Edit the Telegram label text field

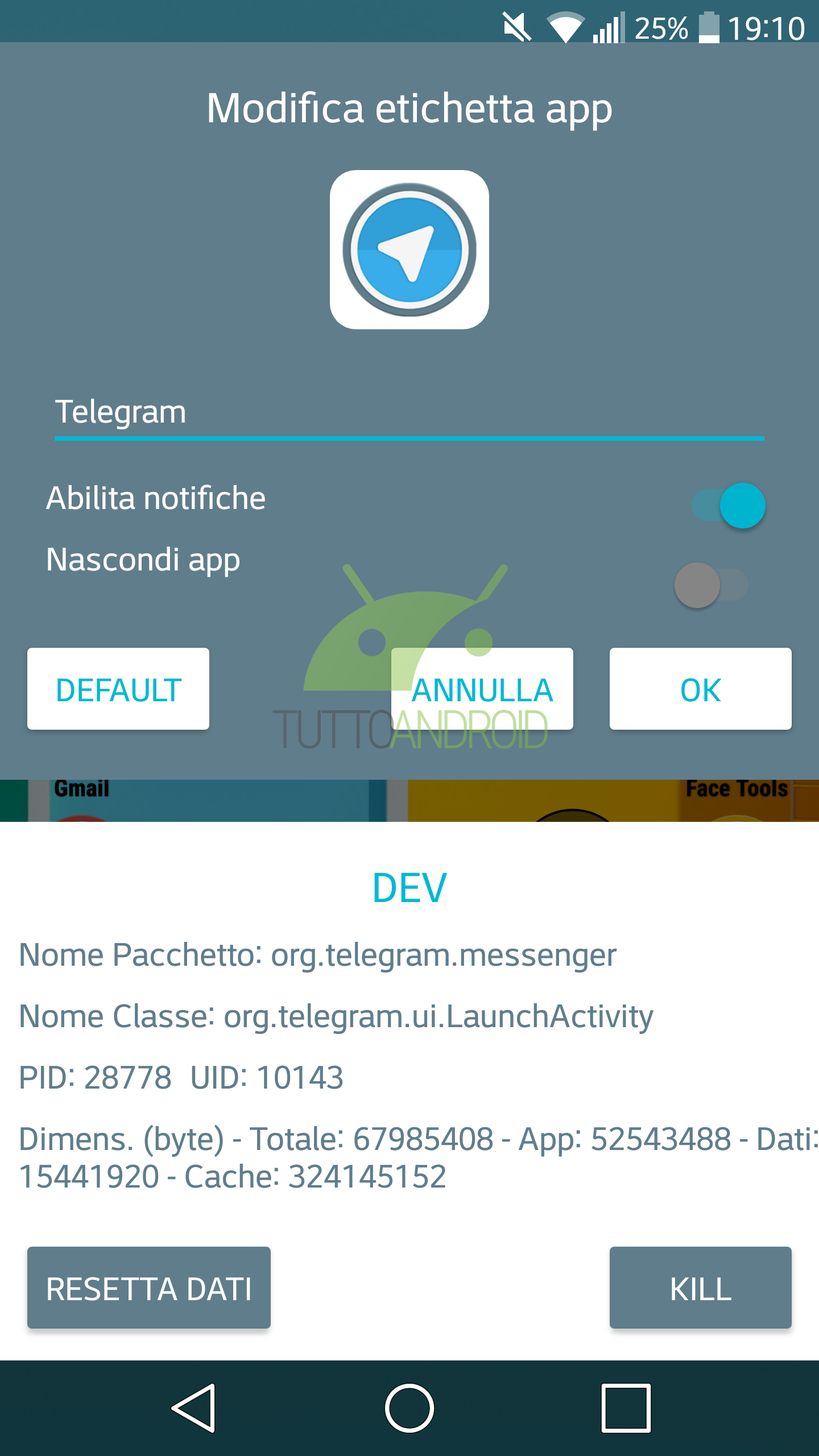[x=408, y=412]
